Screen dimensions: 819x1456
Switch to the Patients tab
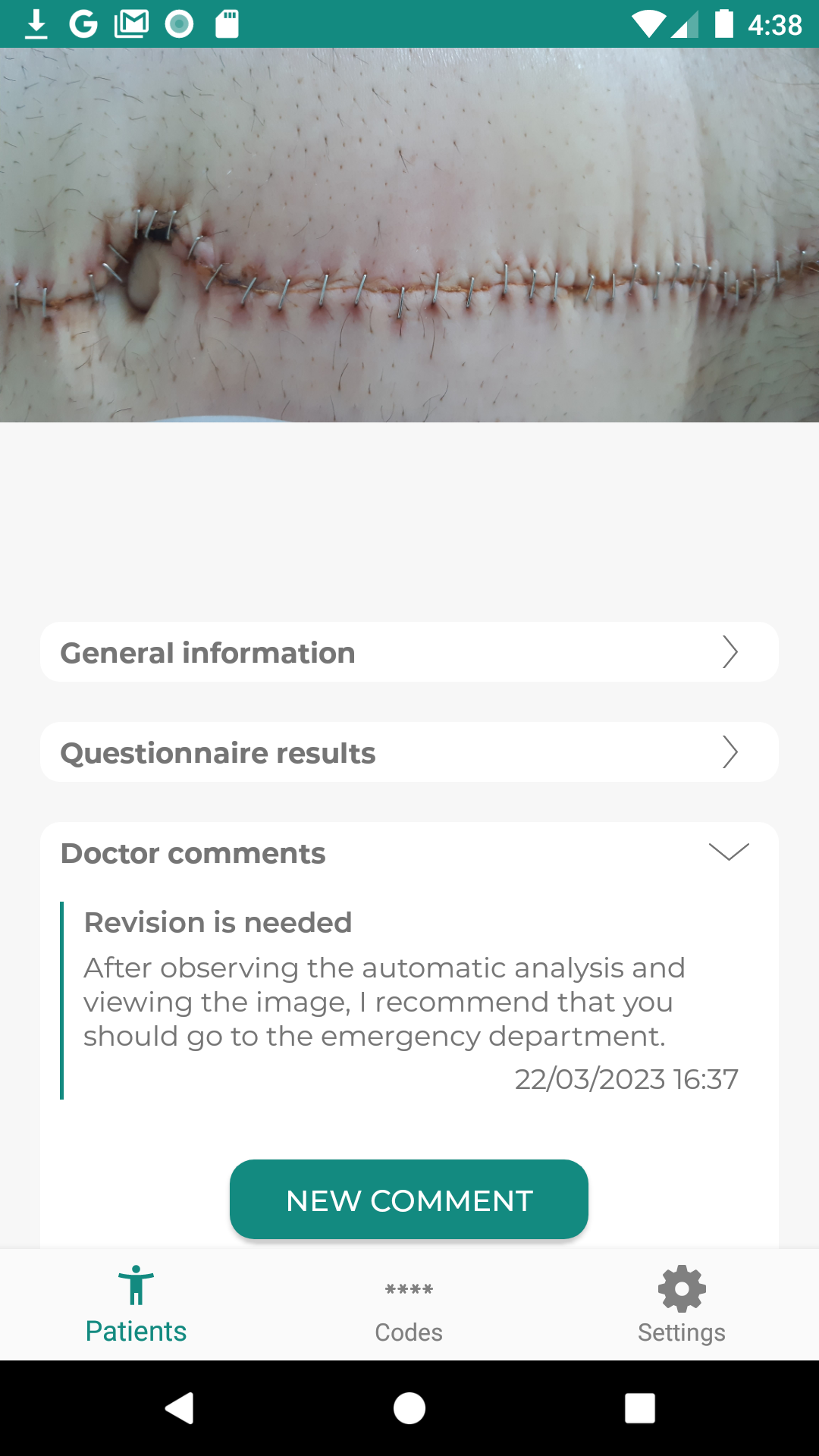click(x=136, y=1306)
